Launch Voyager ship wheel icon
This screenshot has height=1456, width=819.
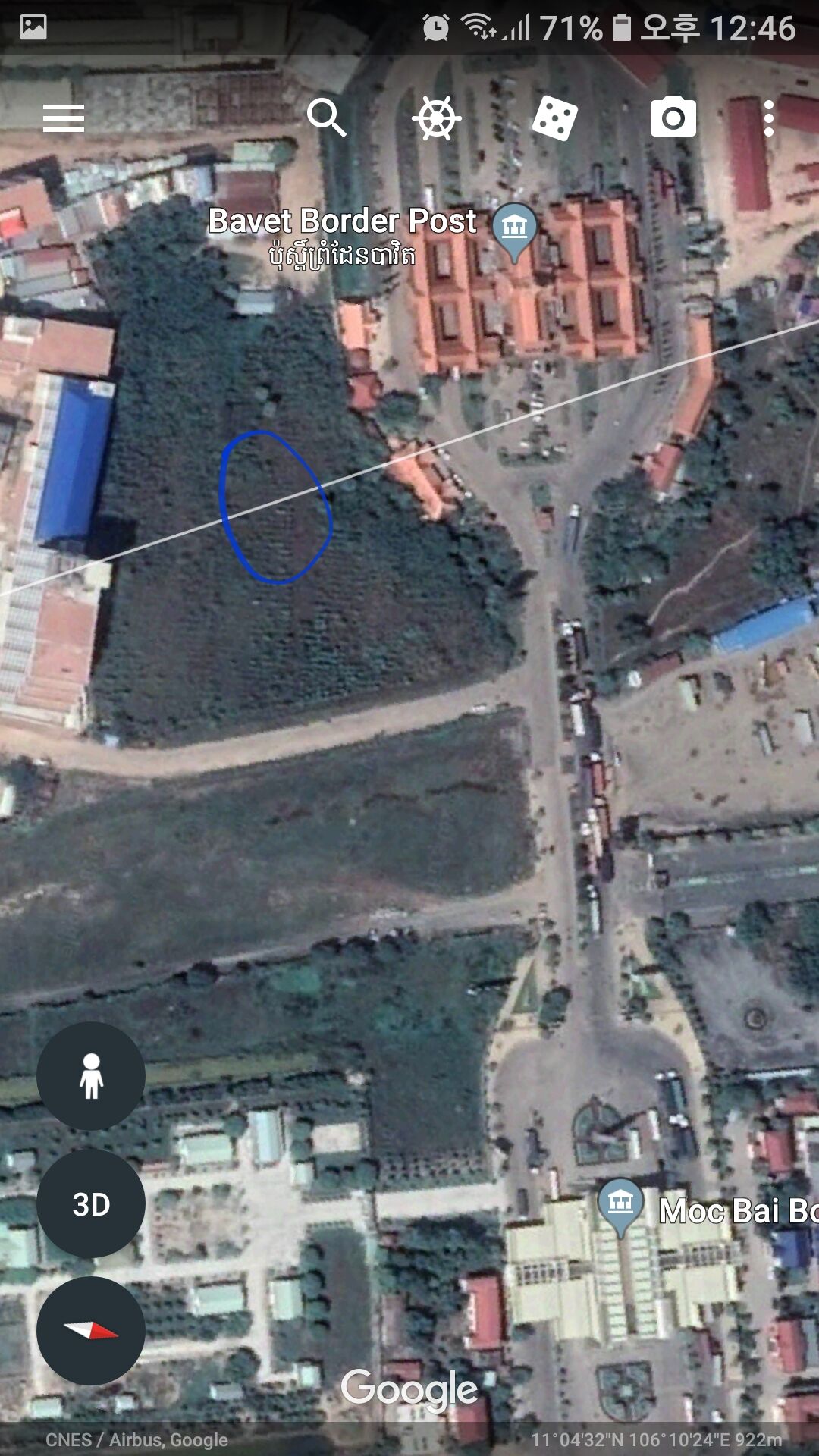pyautogui.click(x=437, y=118)
